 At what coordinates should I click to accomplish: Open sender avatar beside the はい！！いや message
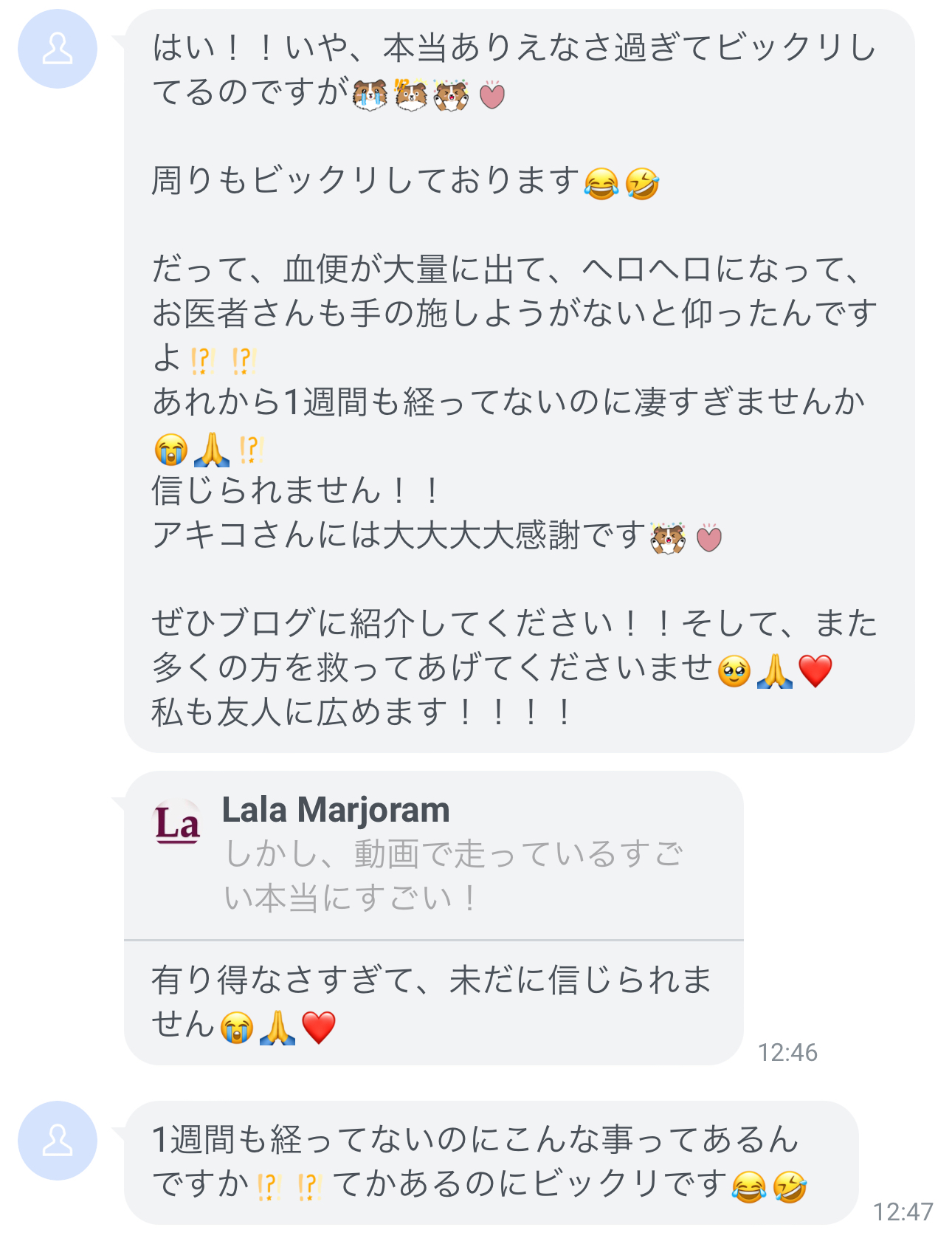(x=58, y=49)
